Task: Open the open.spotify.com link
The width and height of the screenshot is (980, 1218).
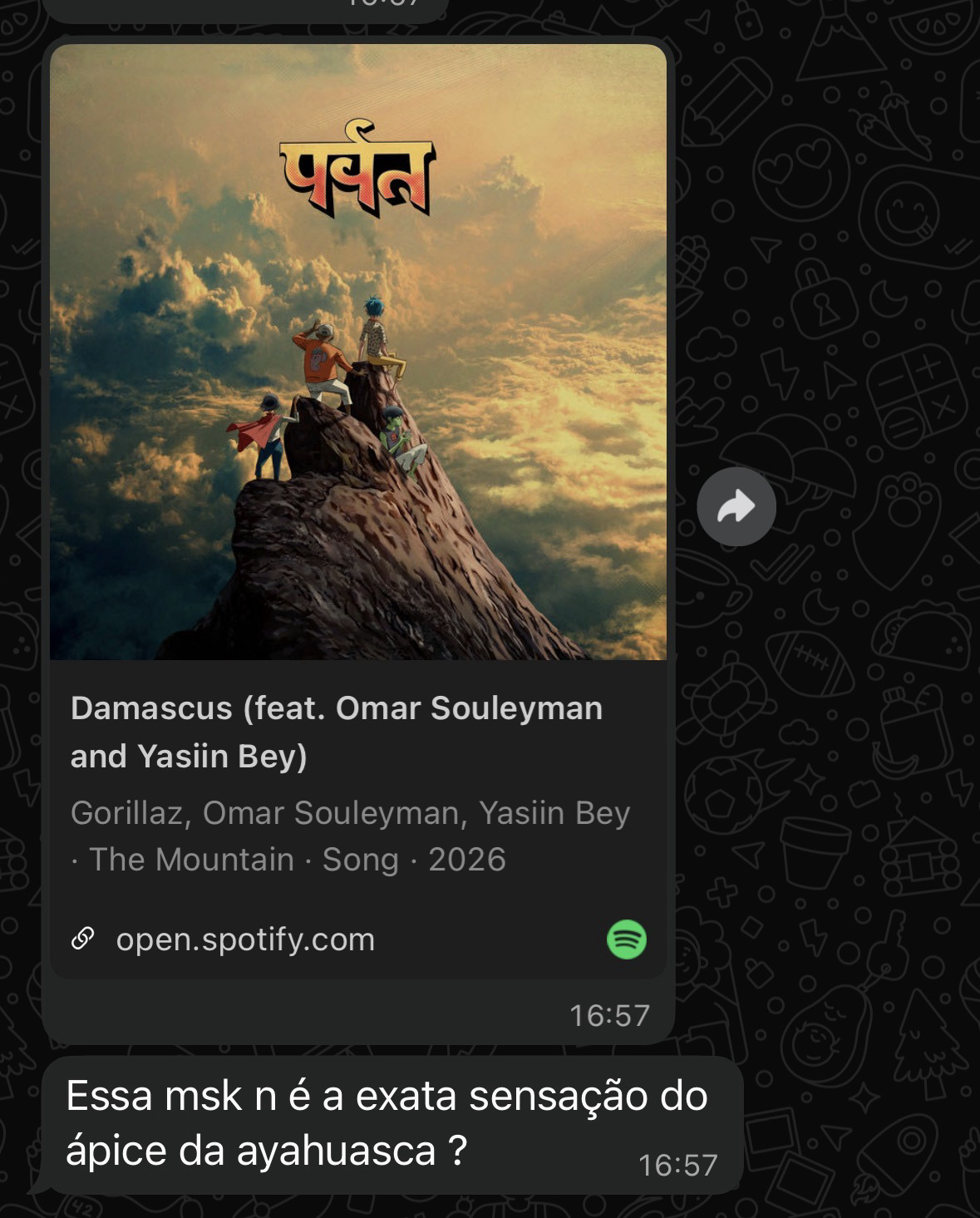Action: (245, 939)
